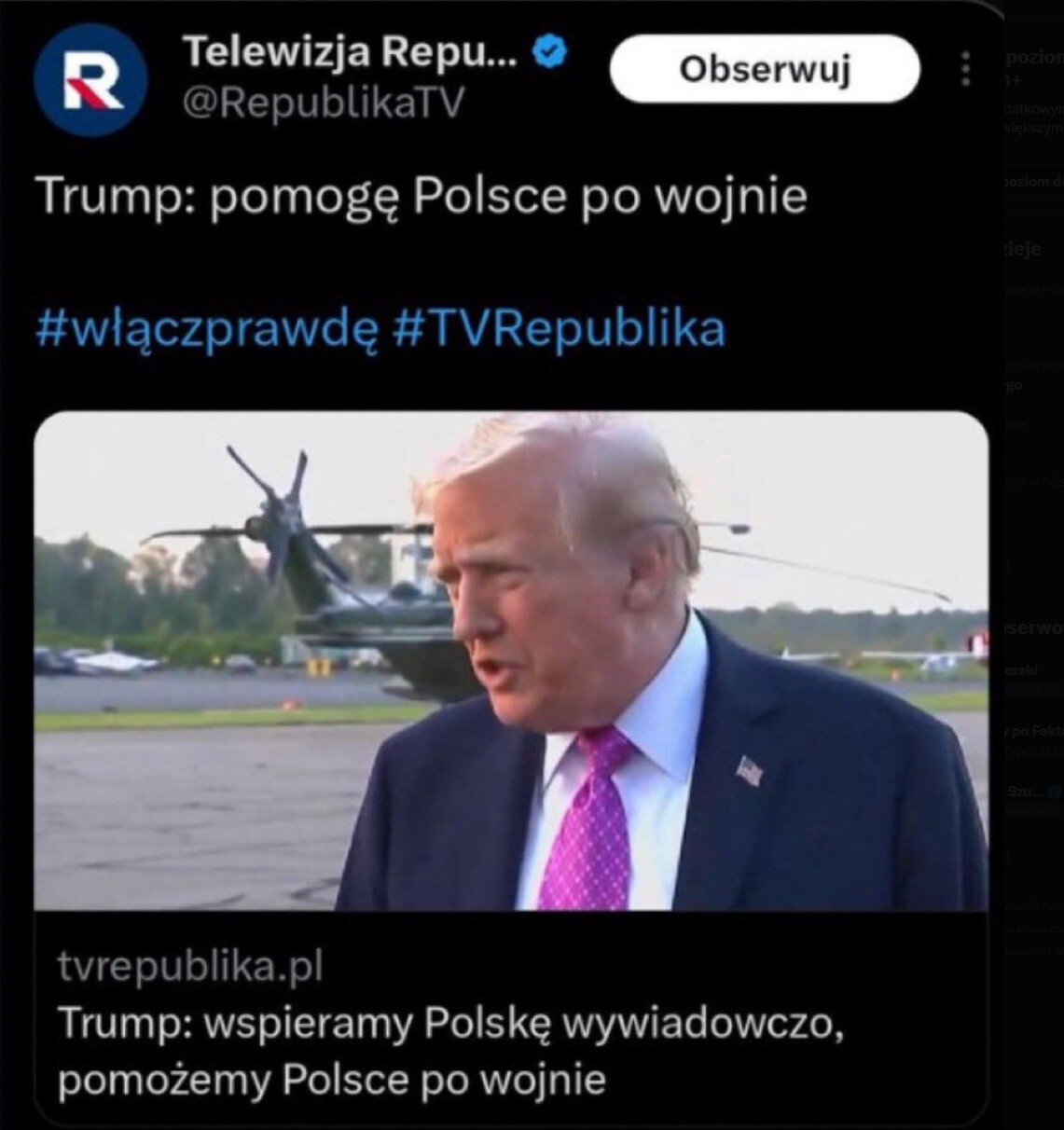Open Telewizja Republika profile avatar
Image resolution: width=1064 pixels, height=1130 pixels.
point(90,81)
